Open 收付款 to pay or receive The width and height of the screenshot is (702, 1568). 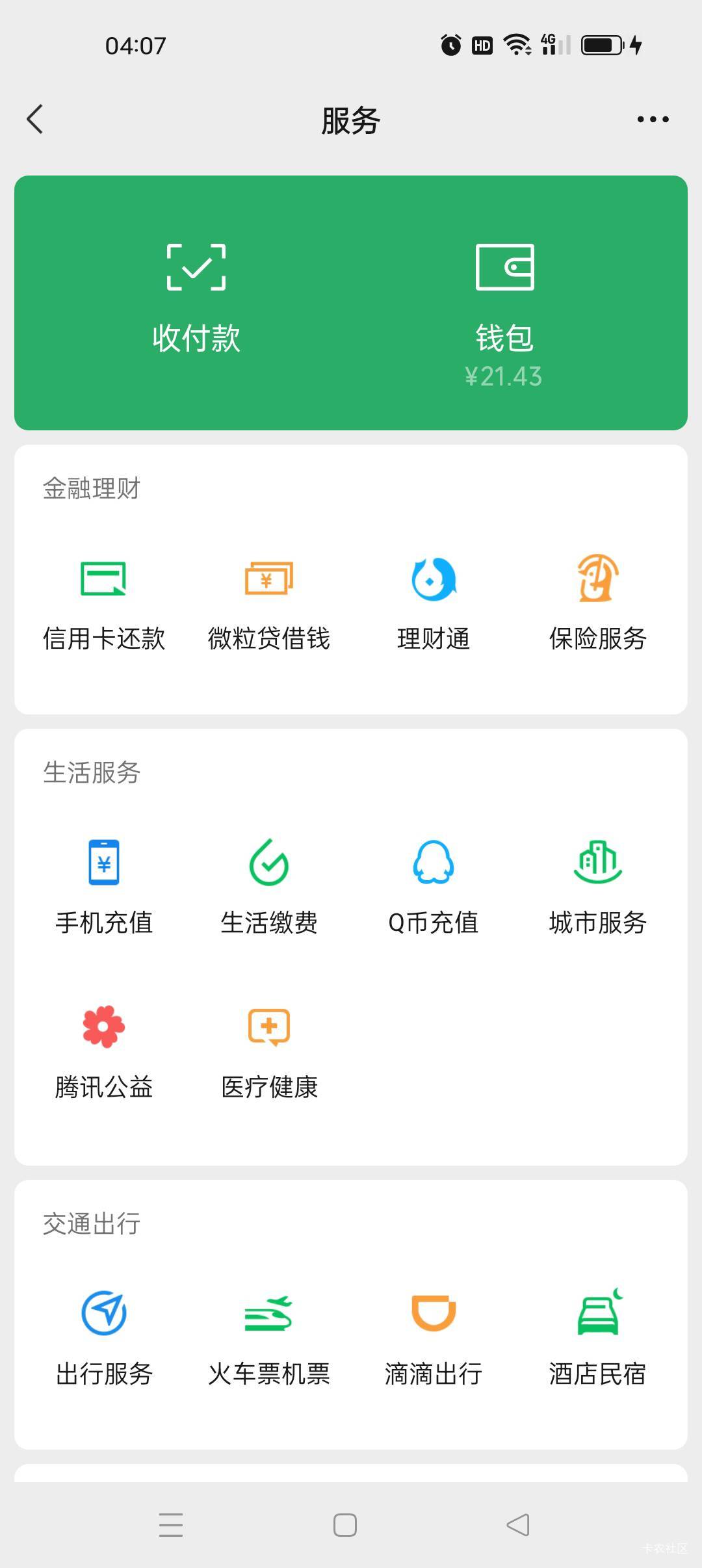pyautogui.click(x=196, y=299)
